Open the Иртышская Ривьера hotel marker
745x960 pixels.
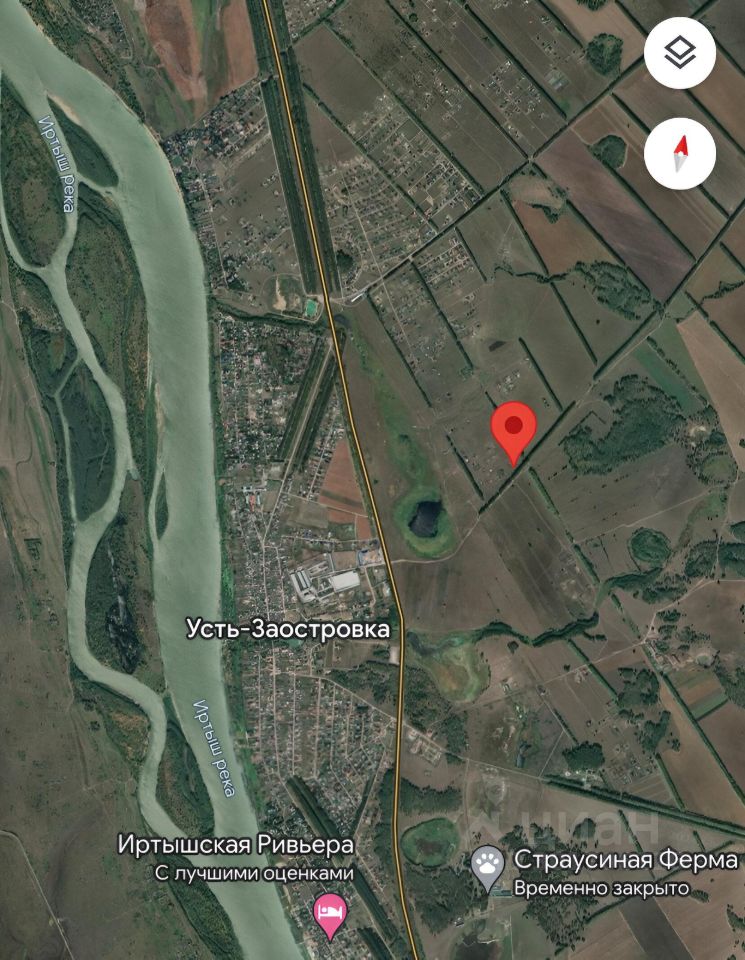[331, 912]
